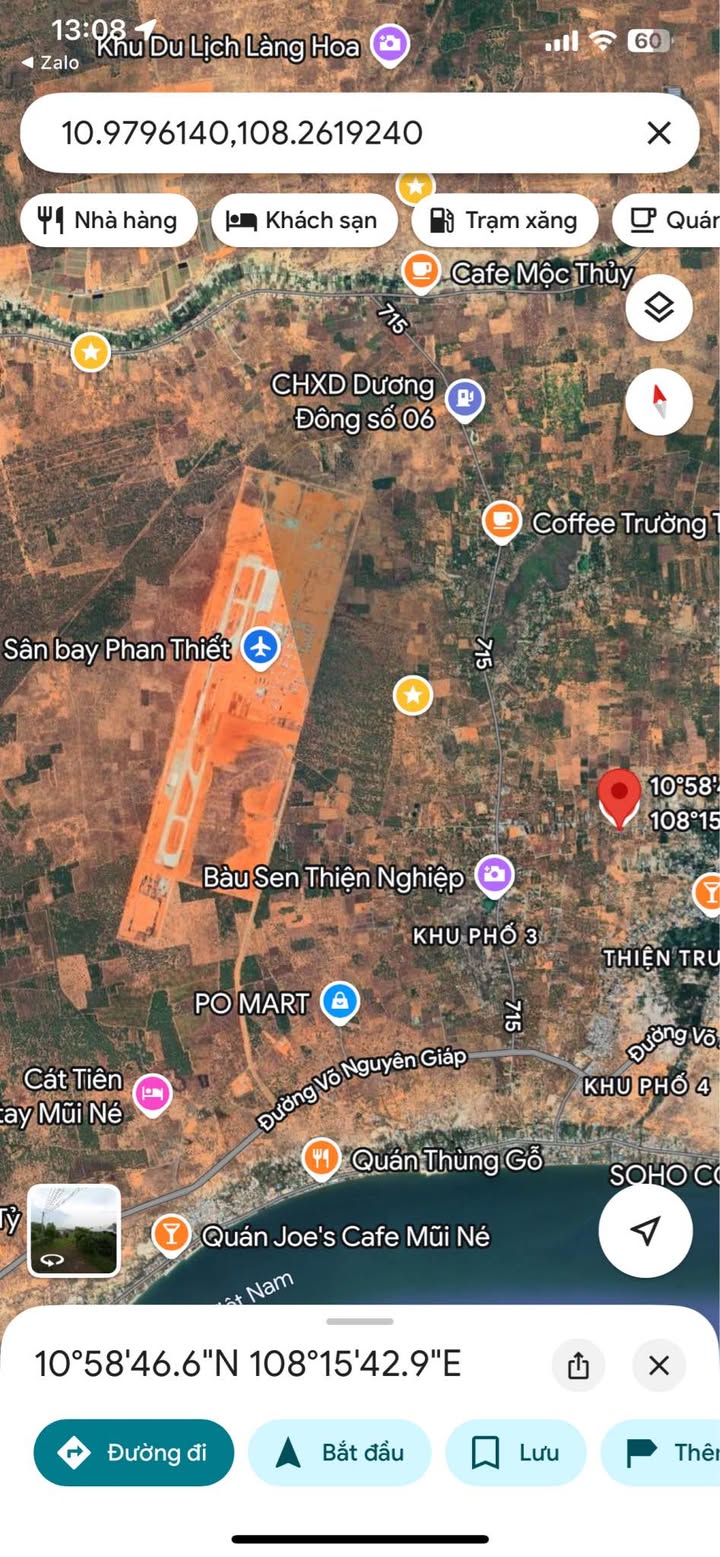Select the Nhà hàng chip
720x1557 pixels.
109,220
